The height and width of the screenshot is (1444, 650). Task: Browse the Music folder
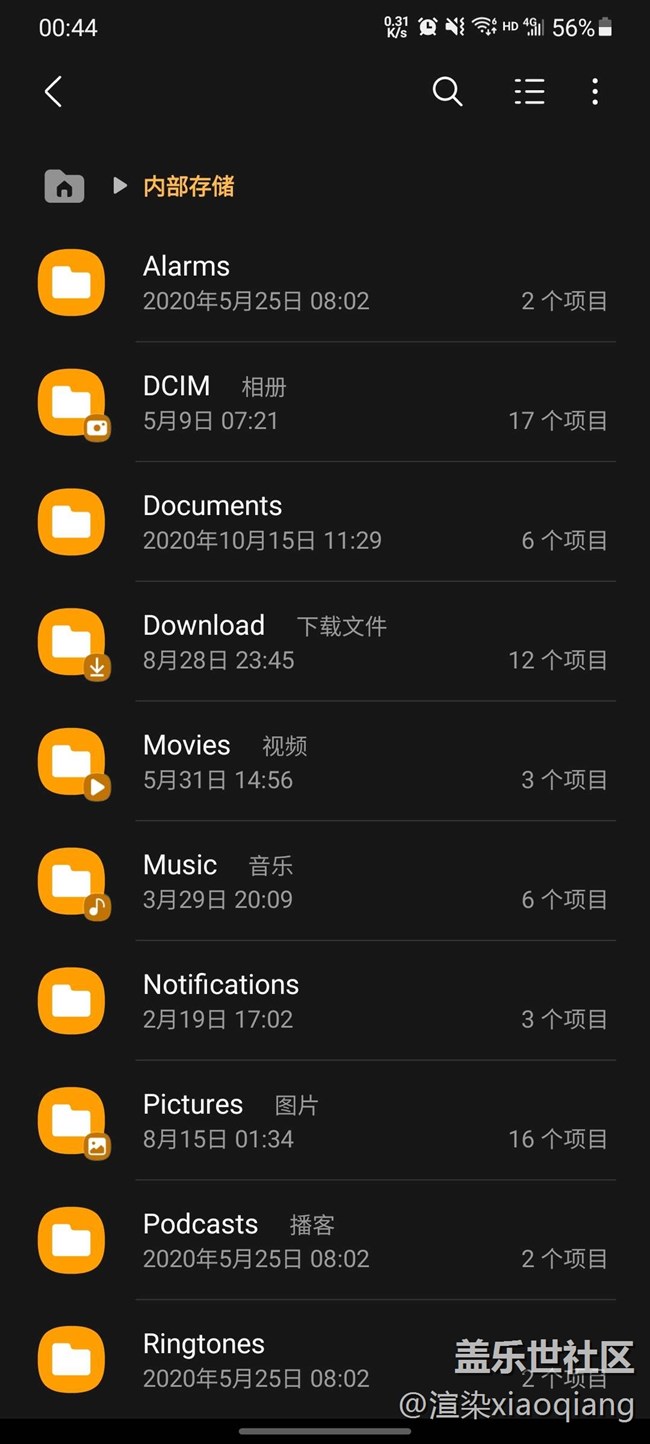(x=325, y=881)
